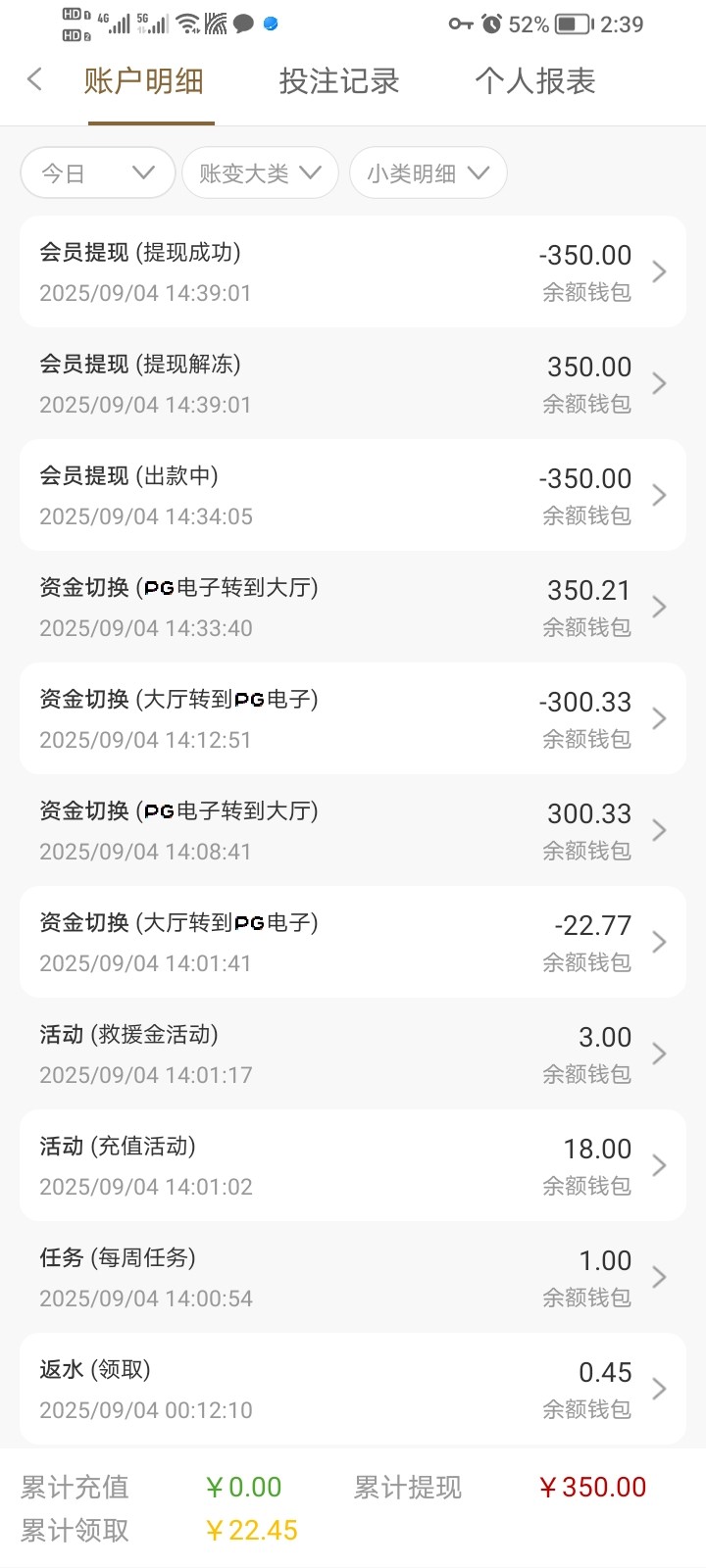This screenshot has width=706, height=1568.
Task: Open the 返水 (领取) record
Action: tap(352, 1390)
